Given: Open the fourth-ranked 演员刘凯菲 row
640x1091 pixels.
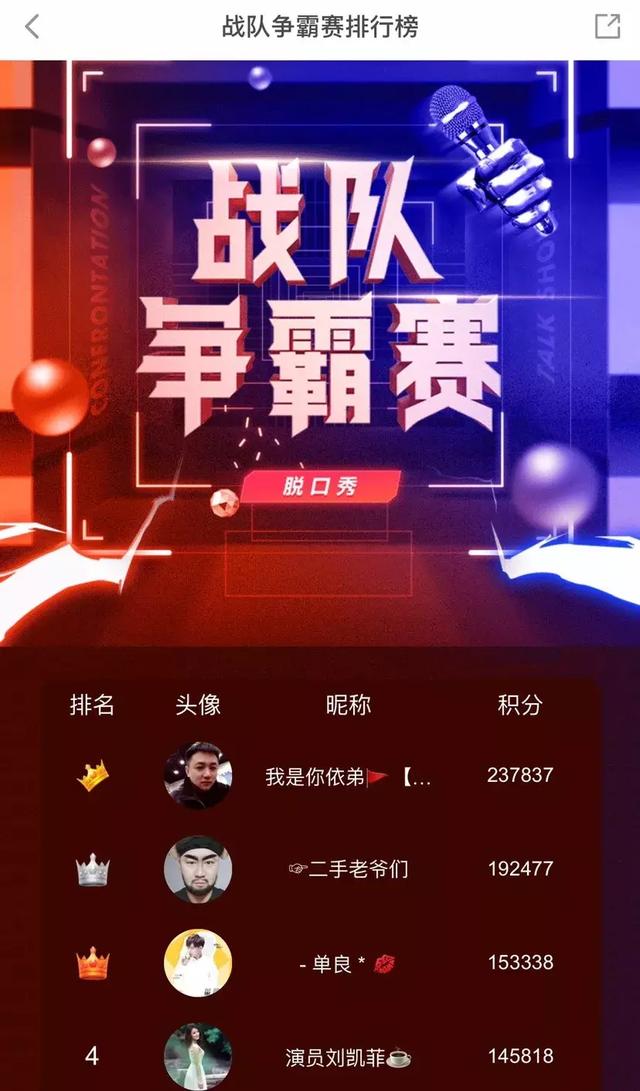Looking at the screenshot, I should click(x=348, y=1056).
